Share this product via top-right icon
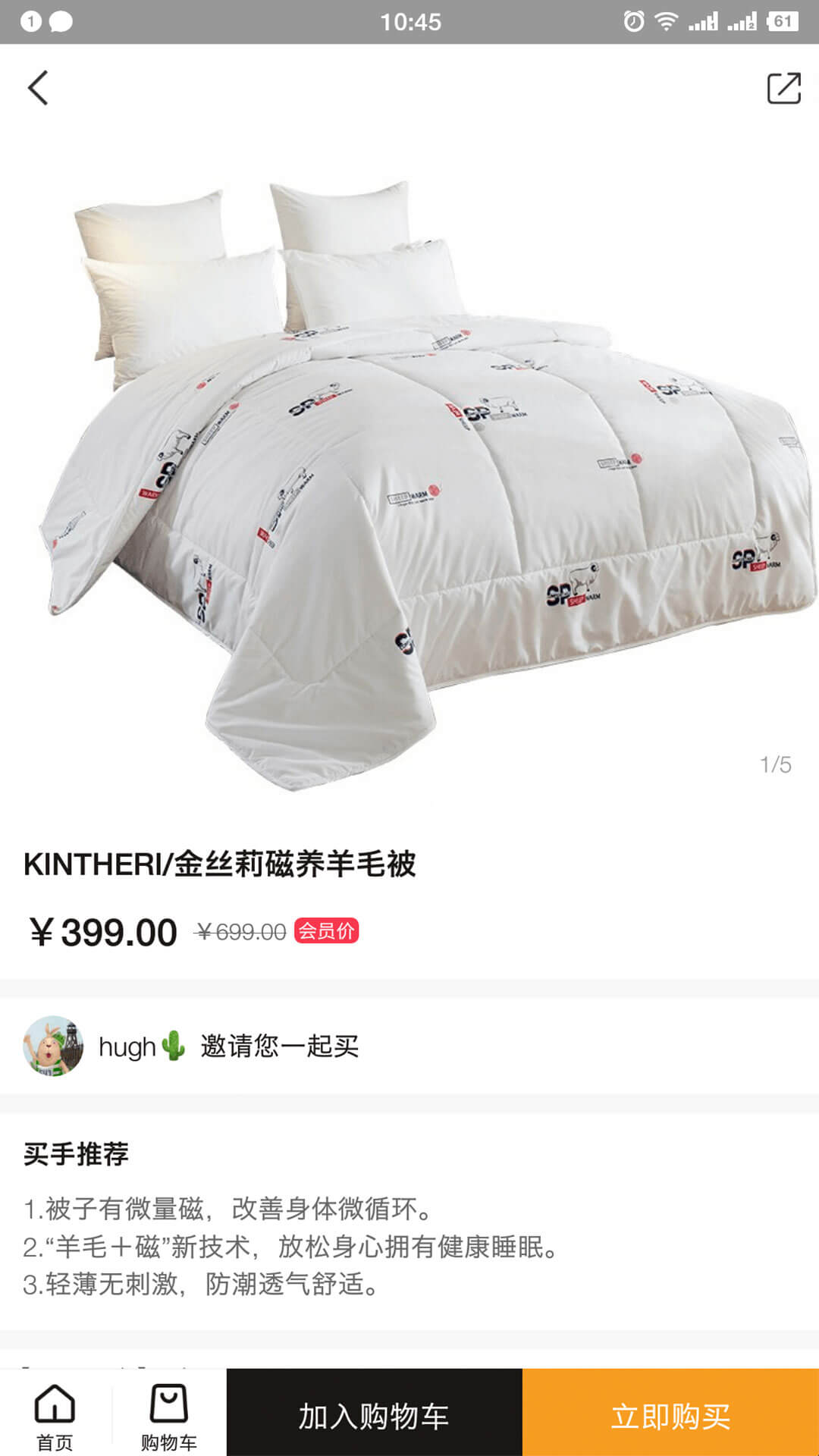This screenshot has width=819, height=1456. coord(783,88)
